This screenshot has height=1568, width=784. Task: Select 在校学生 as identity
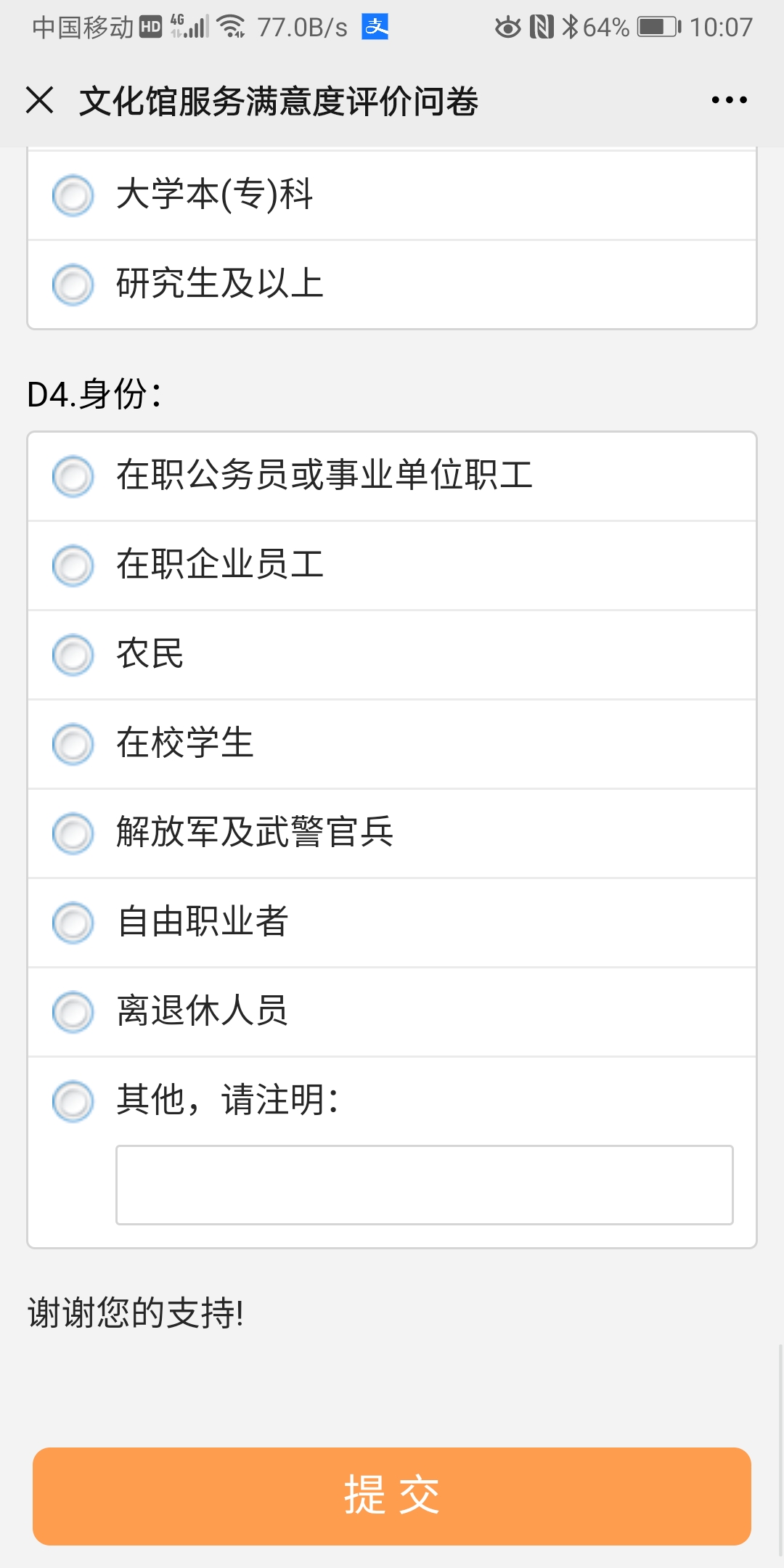point(392,745)
